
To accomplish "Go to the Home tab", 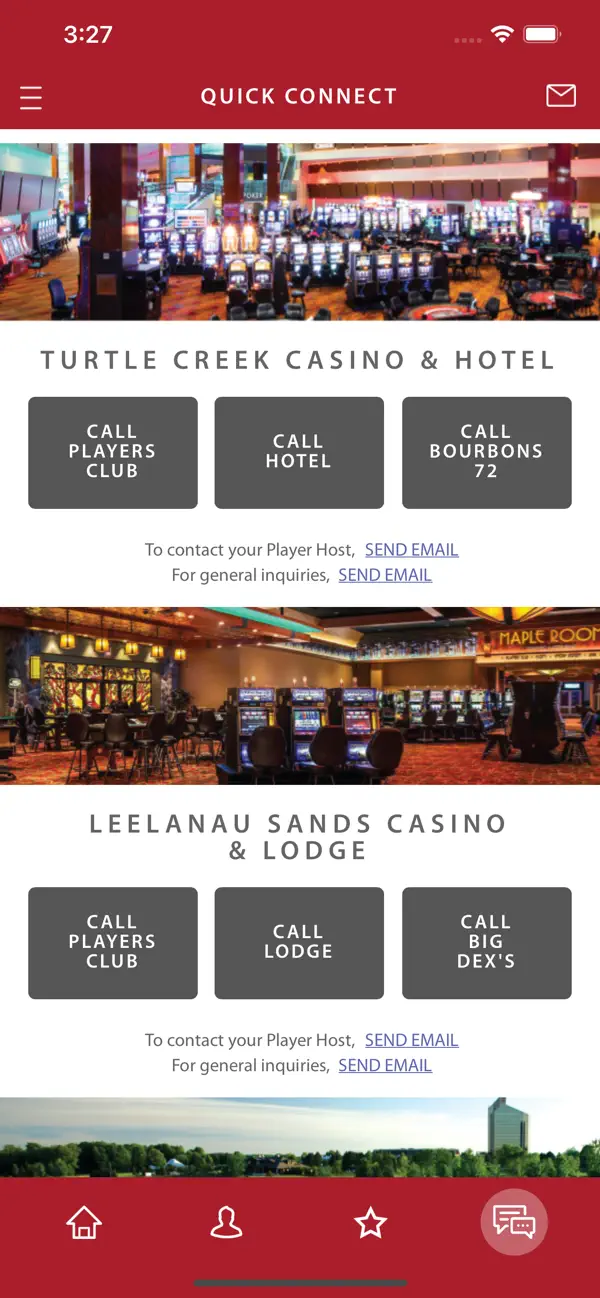I will pos(84,1222).
